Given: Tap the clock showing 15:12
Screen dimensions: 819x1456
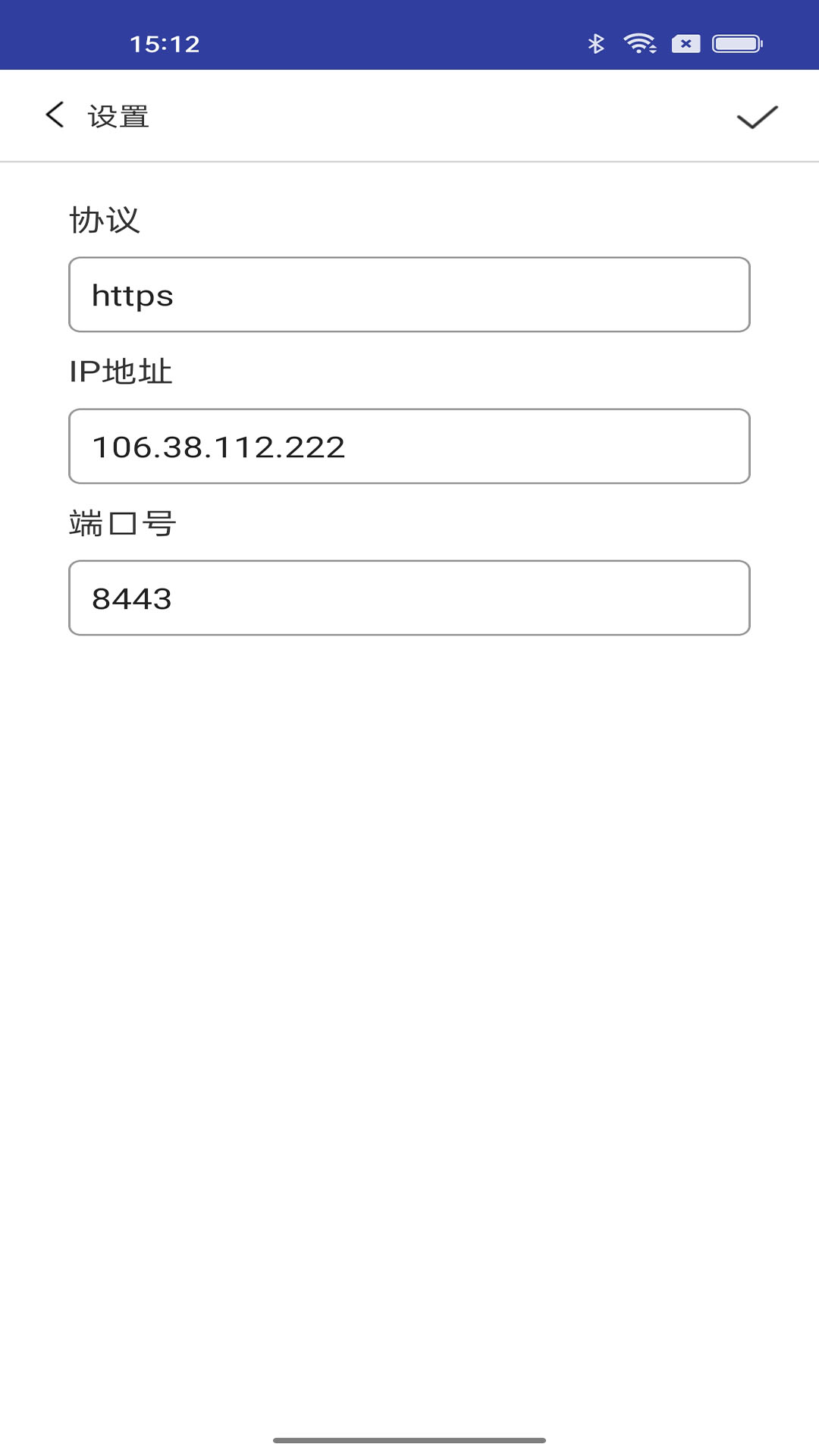Looking at the screenshot, I should tap(167, 43).
